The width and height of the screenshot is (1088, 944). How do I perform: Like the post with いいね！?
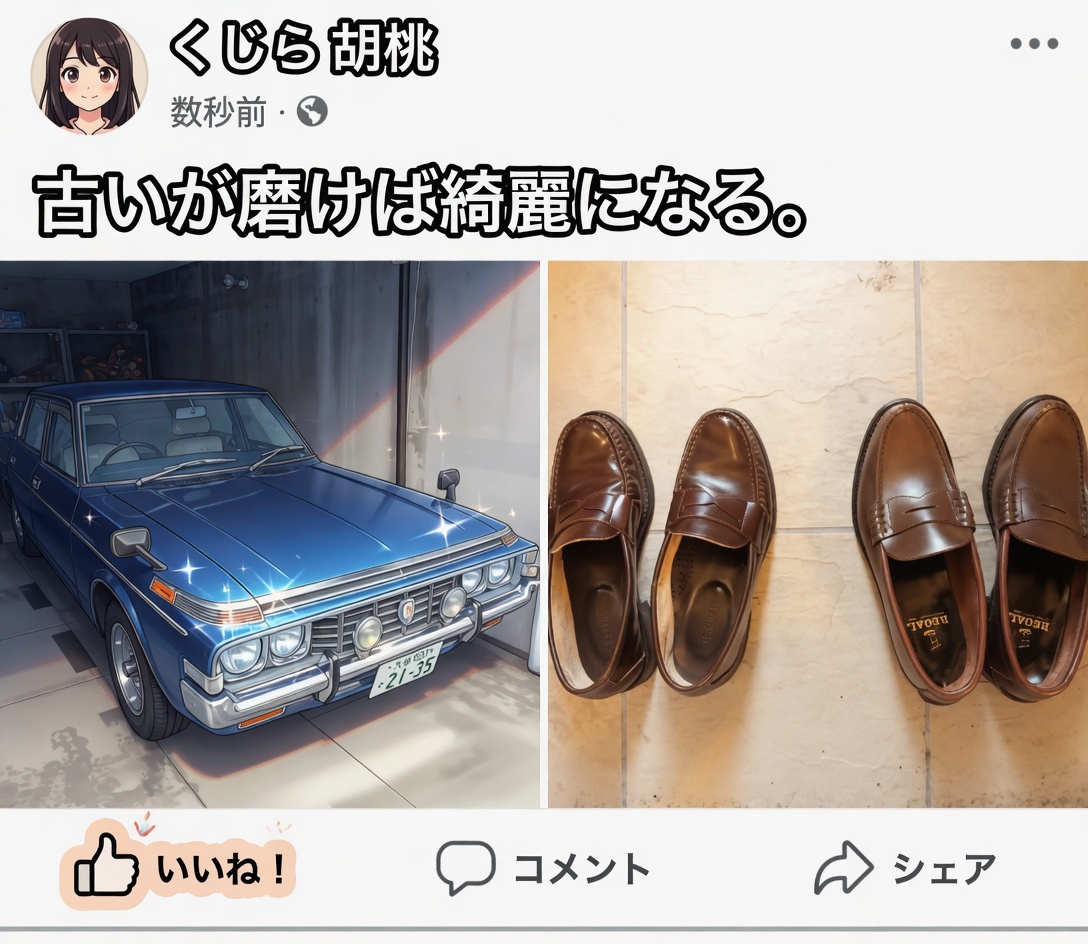(180, 868)
